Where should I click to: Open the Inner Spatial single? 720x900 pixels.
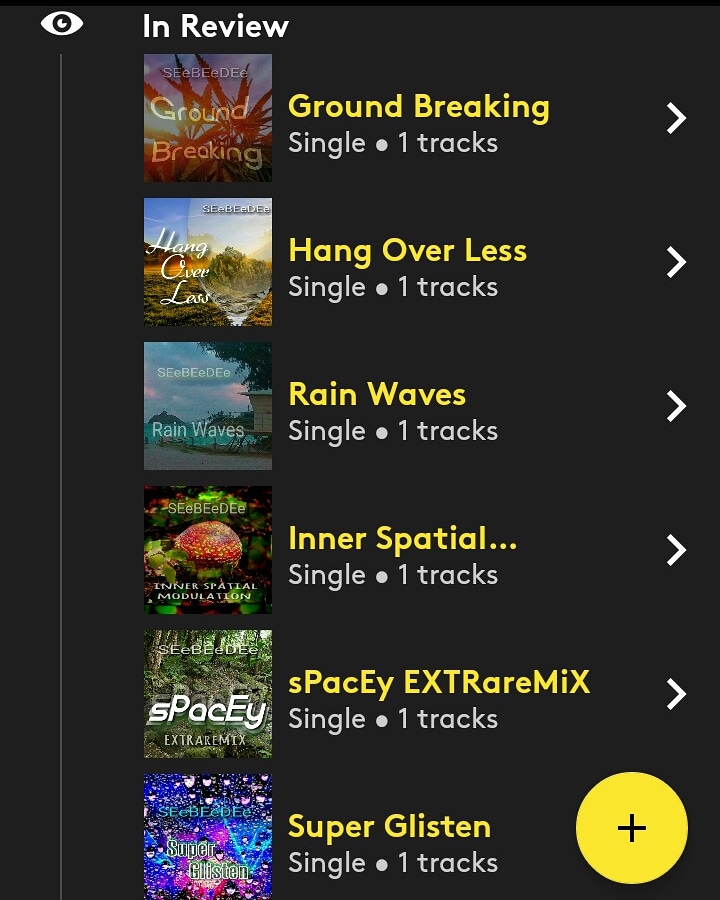coord(404,538)
